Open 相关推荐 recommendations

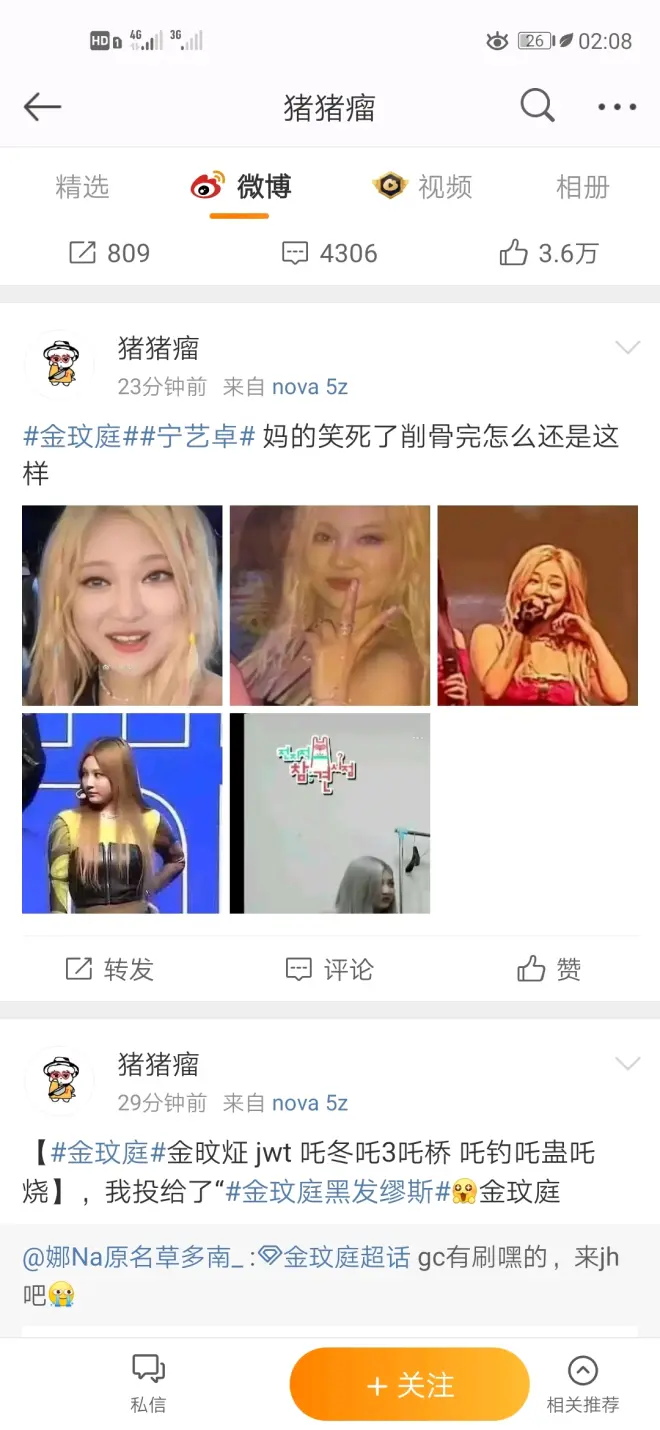[582, 1384]
